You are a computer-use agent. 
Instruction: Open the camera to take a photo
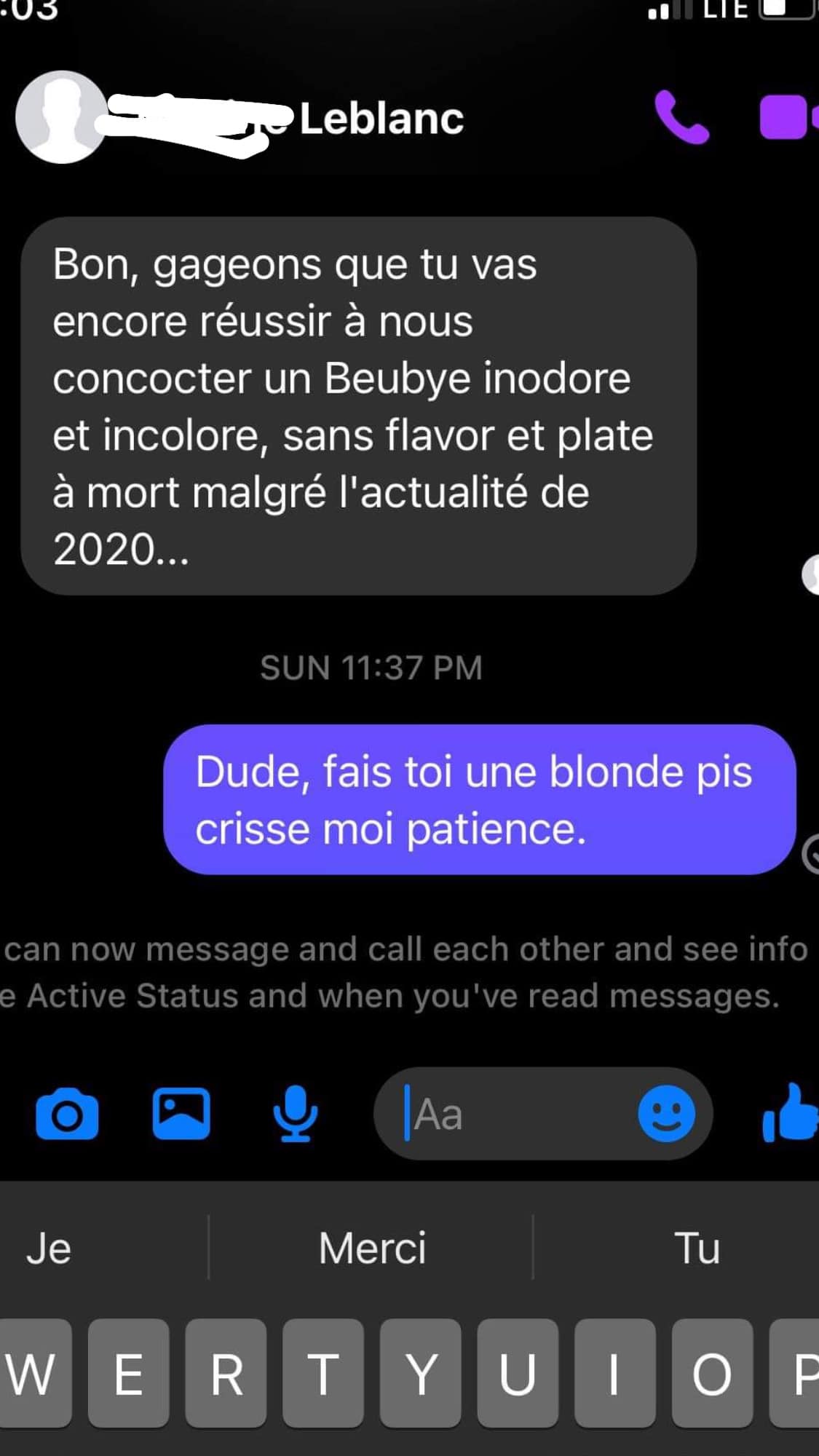click(x=67, y=1114)
